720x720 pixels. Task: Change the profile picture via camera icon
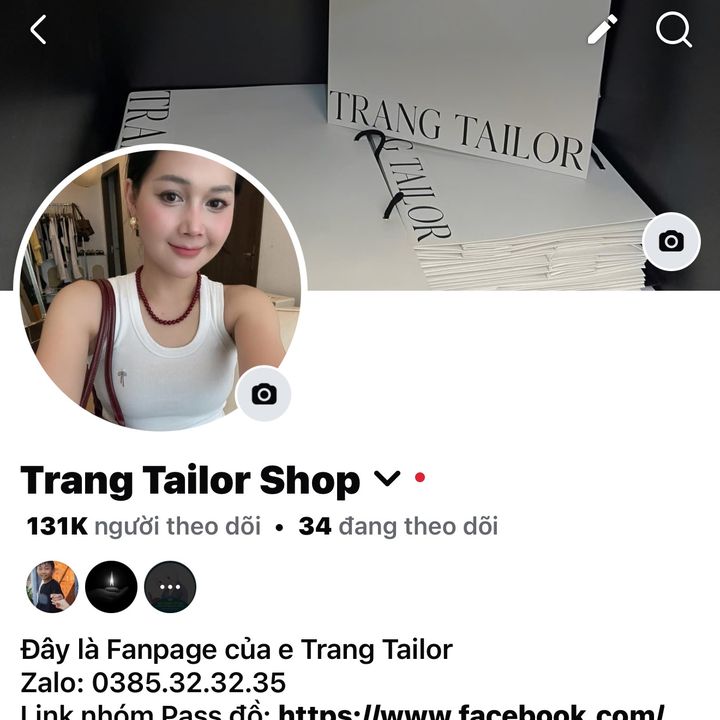pos(264,394)
